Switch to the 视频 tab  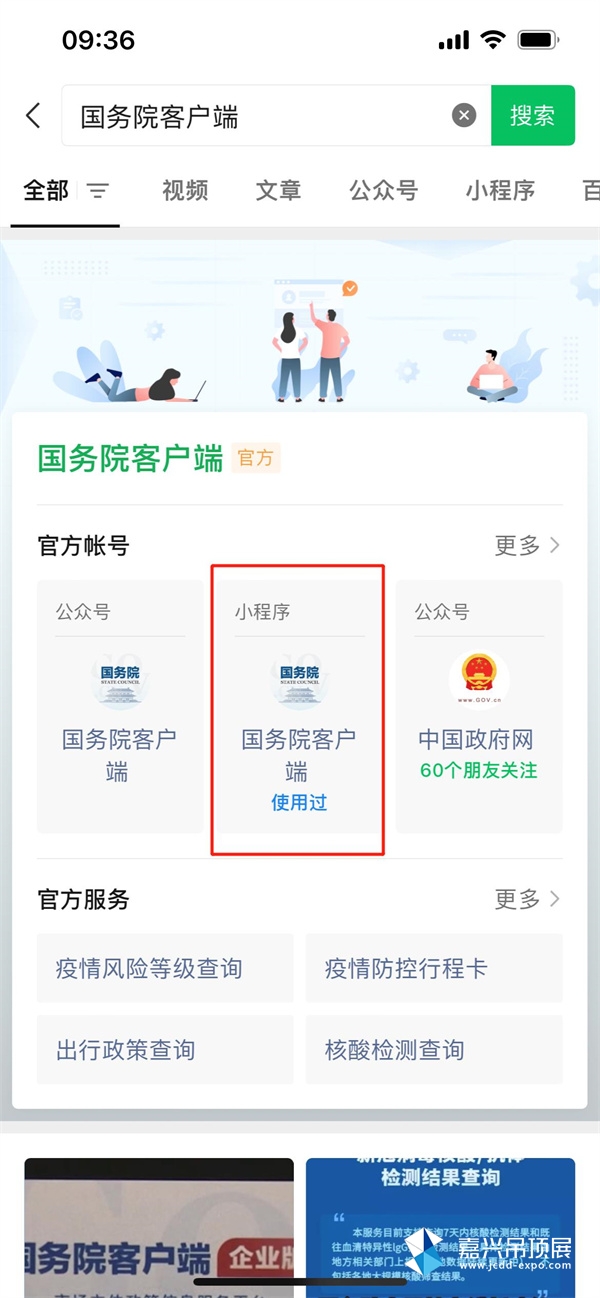coord(185,190)
